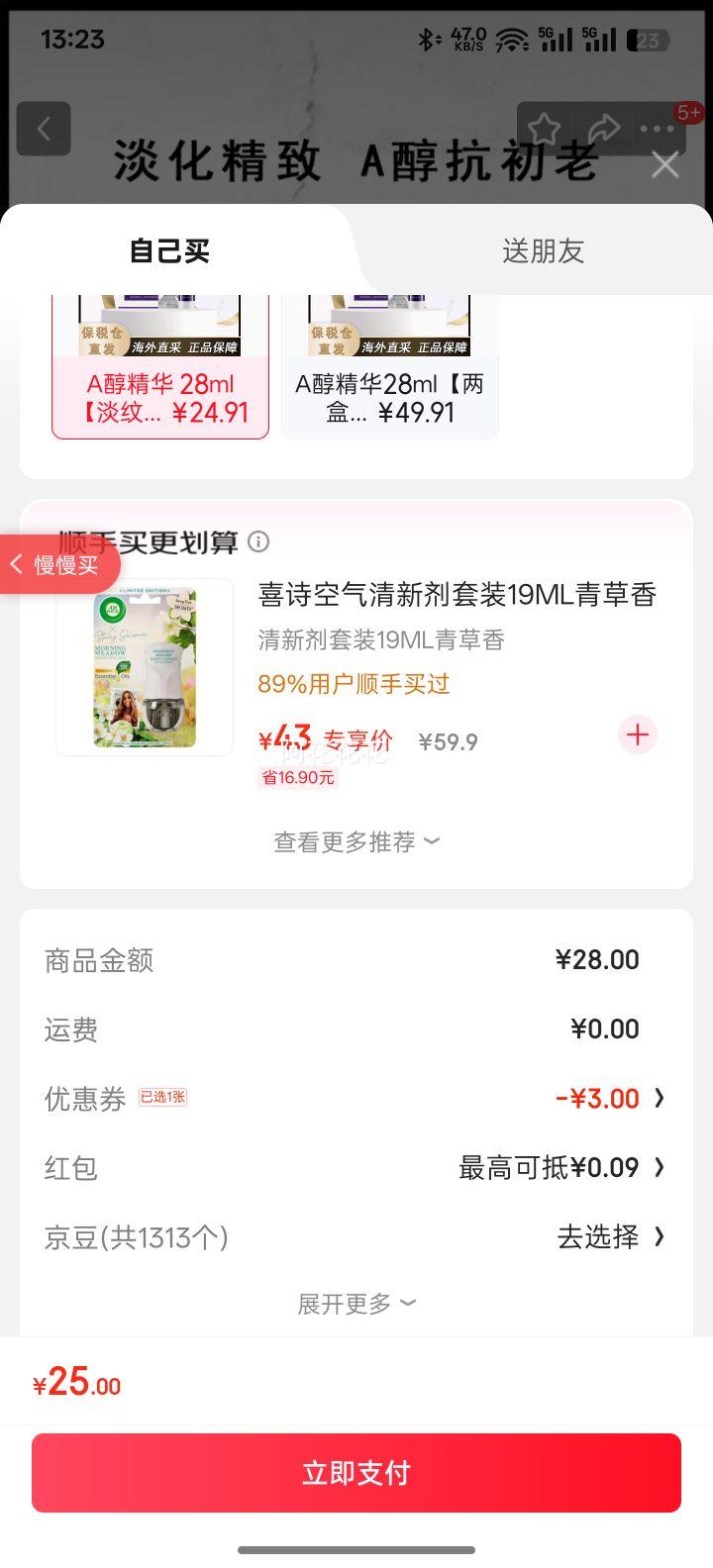Tap the red plus to add the air freshener
713x1568 pixels.
(x=637, y=735)
